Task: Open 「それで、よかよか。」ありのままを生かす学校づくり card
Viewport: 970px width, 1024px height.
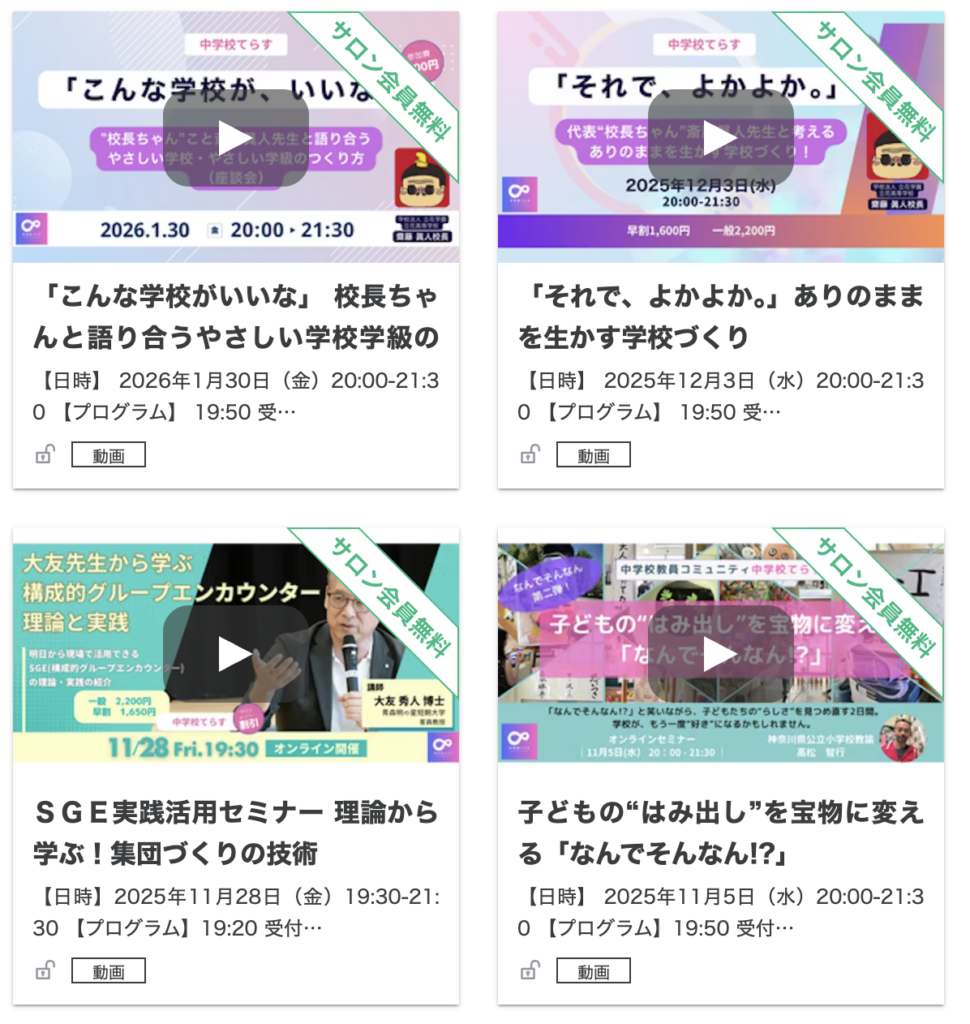Action: pos(720,317)
